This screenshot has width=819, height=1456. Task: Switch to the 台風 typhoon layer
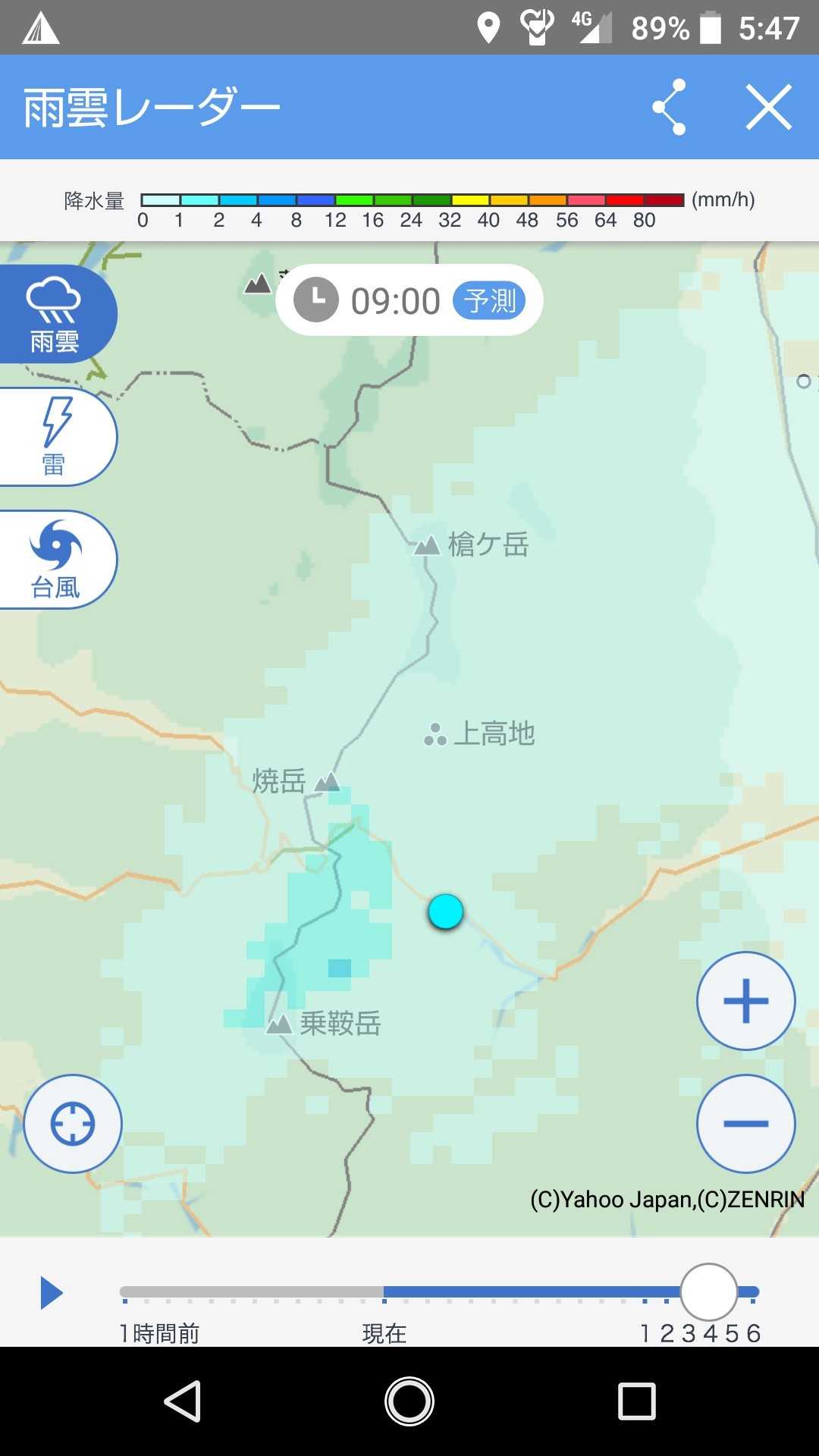click(x=55, y=560)
